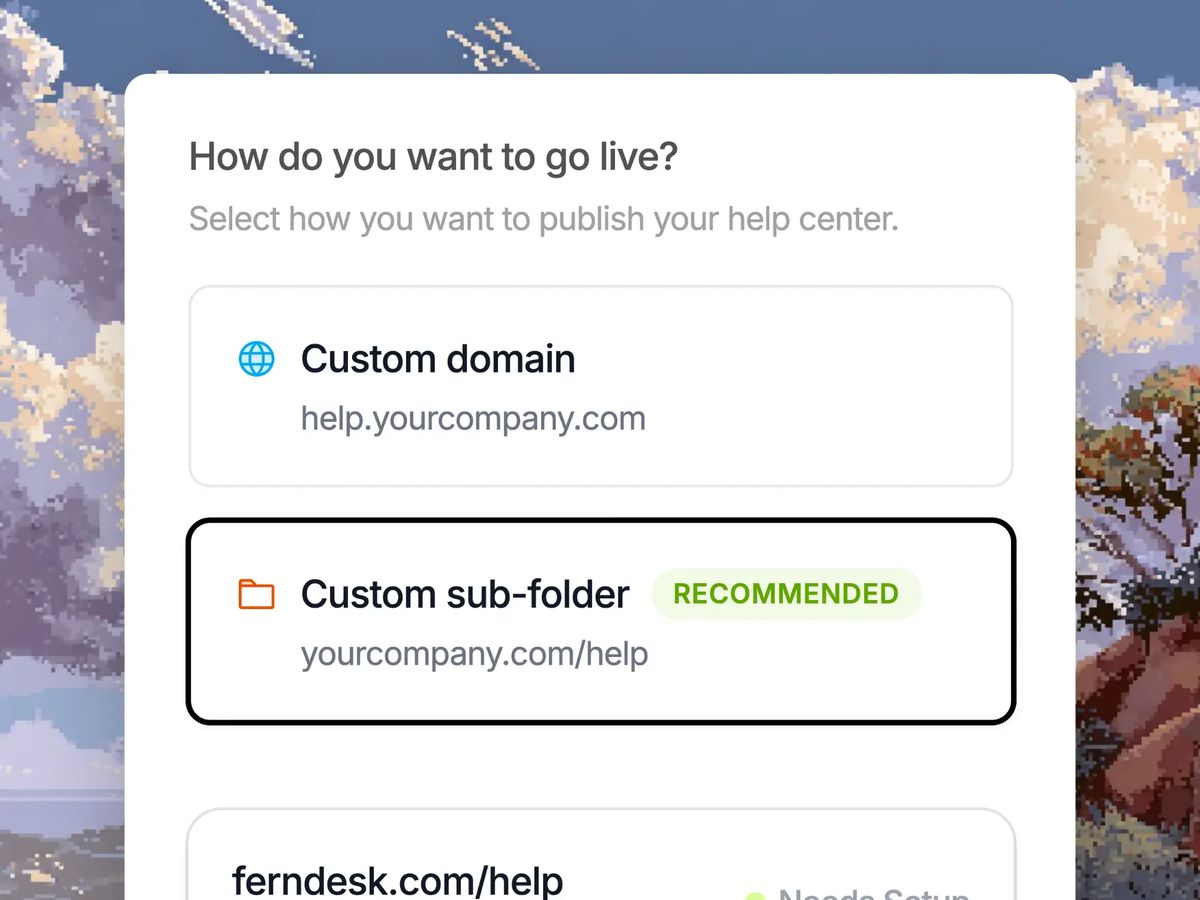Image resolution: width=1200 pixels, height=900 pixels.
Task: Select the Custom domain option
Action: click(600, 386)
